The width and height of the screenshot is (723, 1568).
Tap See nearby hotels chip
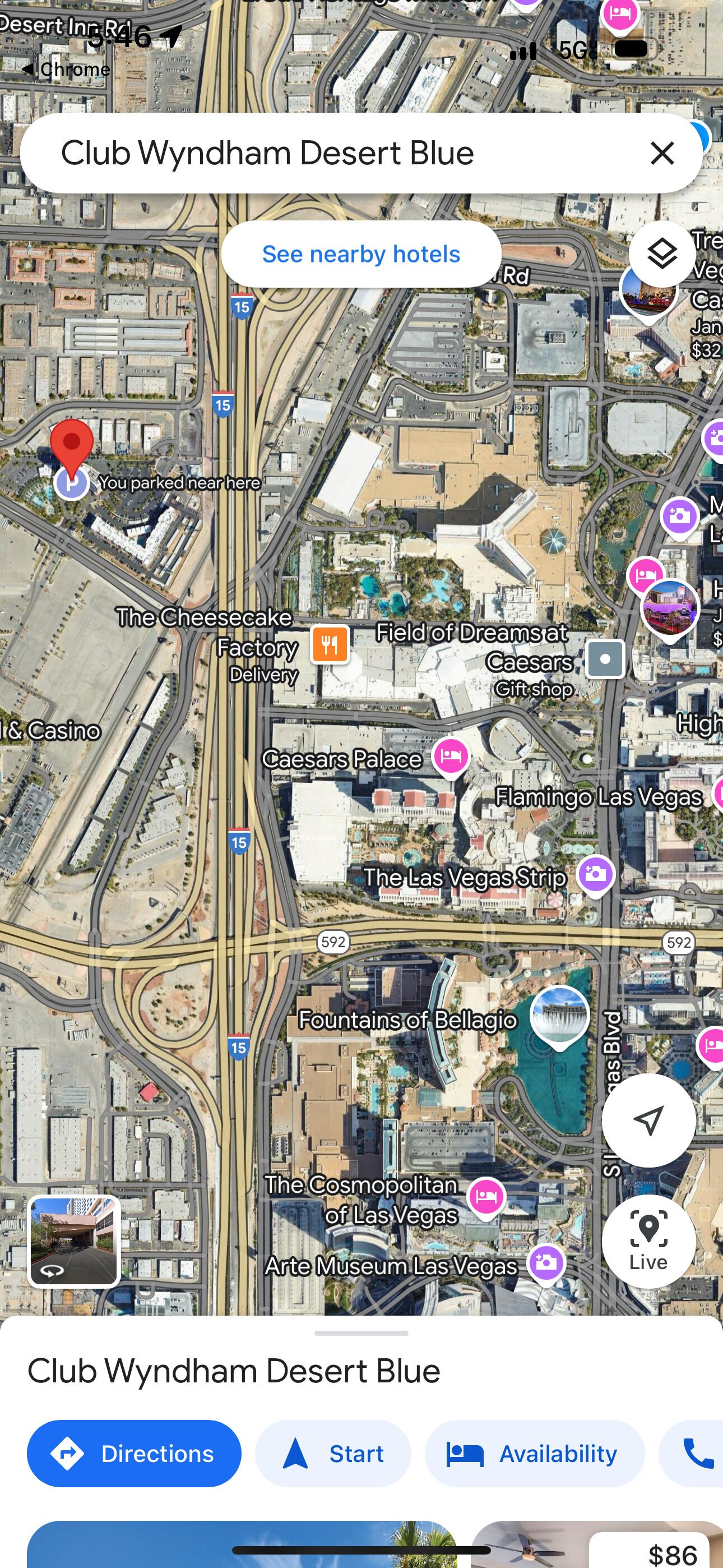[x=361, y=255]
